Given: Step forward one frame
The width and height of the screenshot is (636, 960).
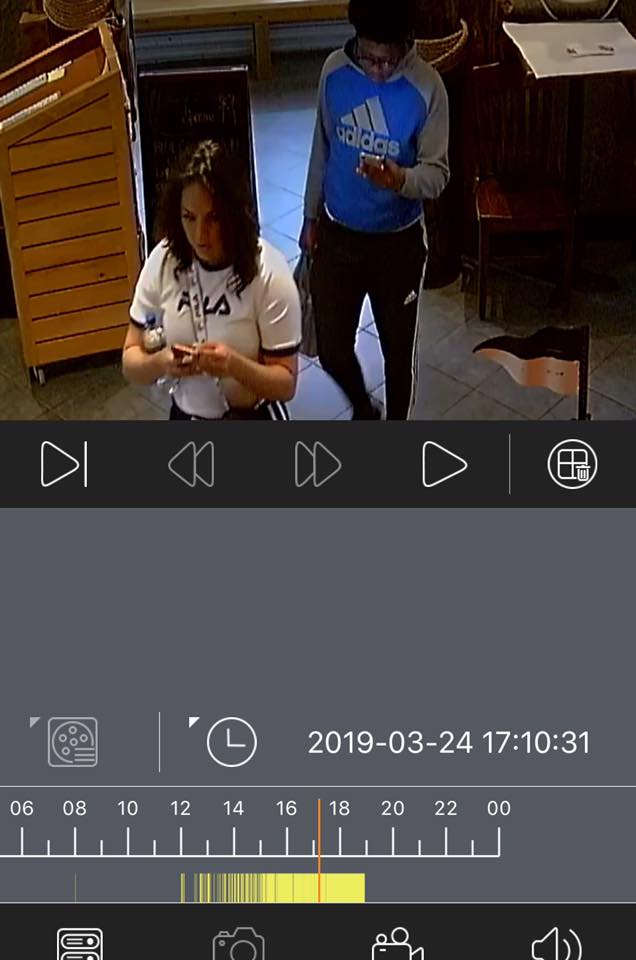Looking at the screenshot, I should pyautogui.click(x=64, y=464).
